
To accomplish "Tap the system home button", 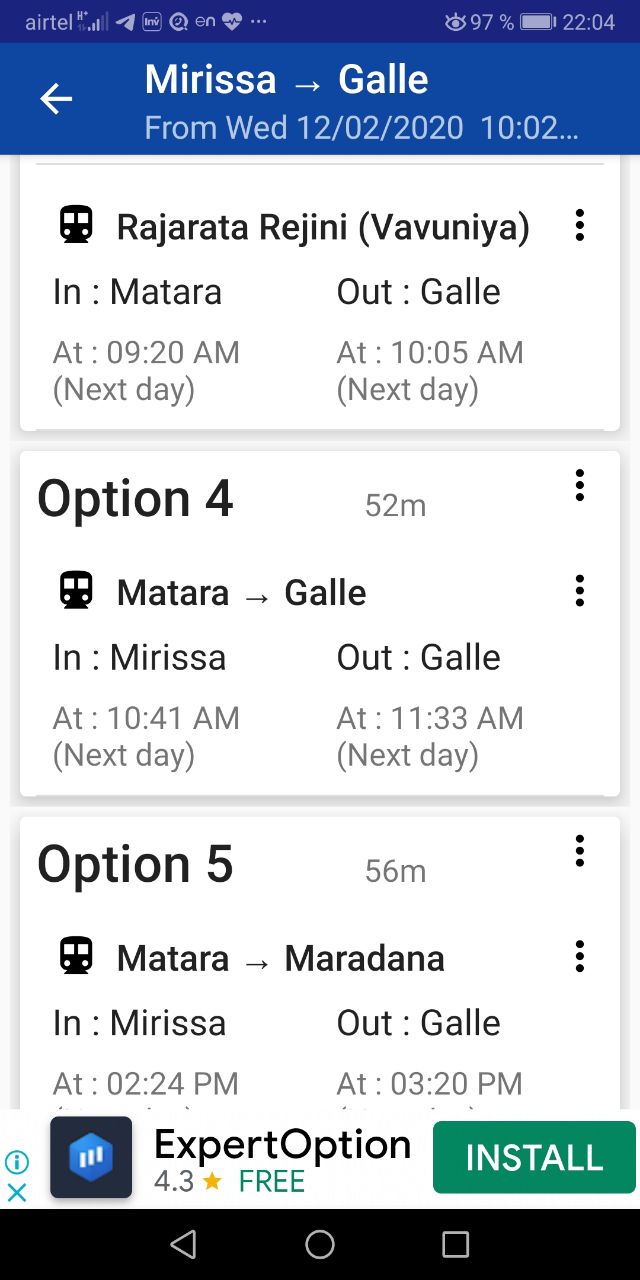I will [x=320, y=1244].
